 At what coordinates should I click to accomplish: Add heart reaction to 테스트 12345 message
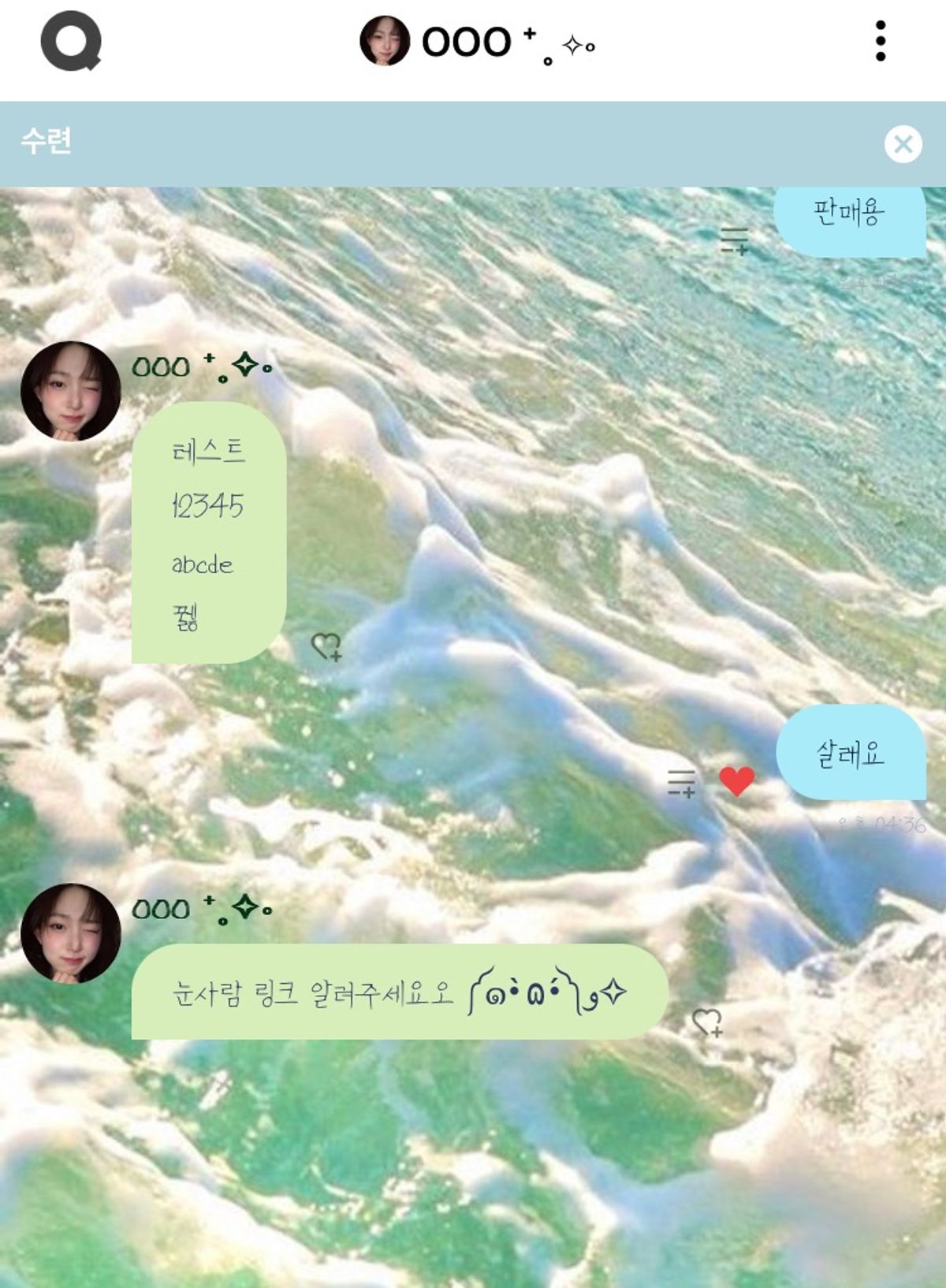[x=326, y=646]
